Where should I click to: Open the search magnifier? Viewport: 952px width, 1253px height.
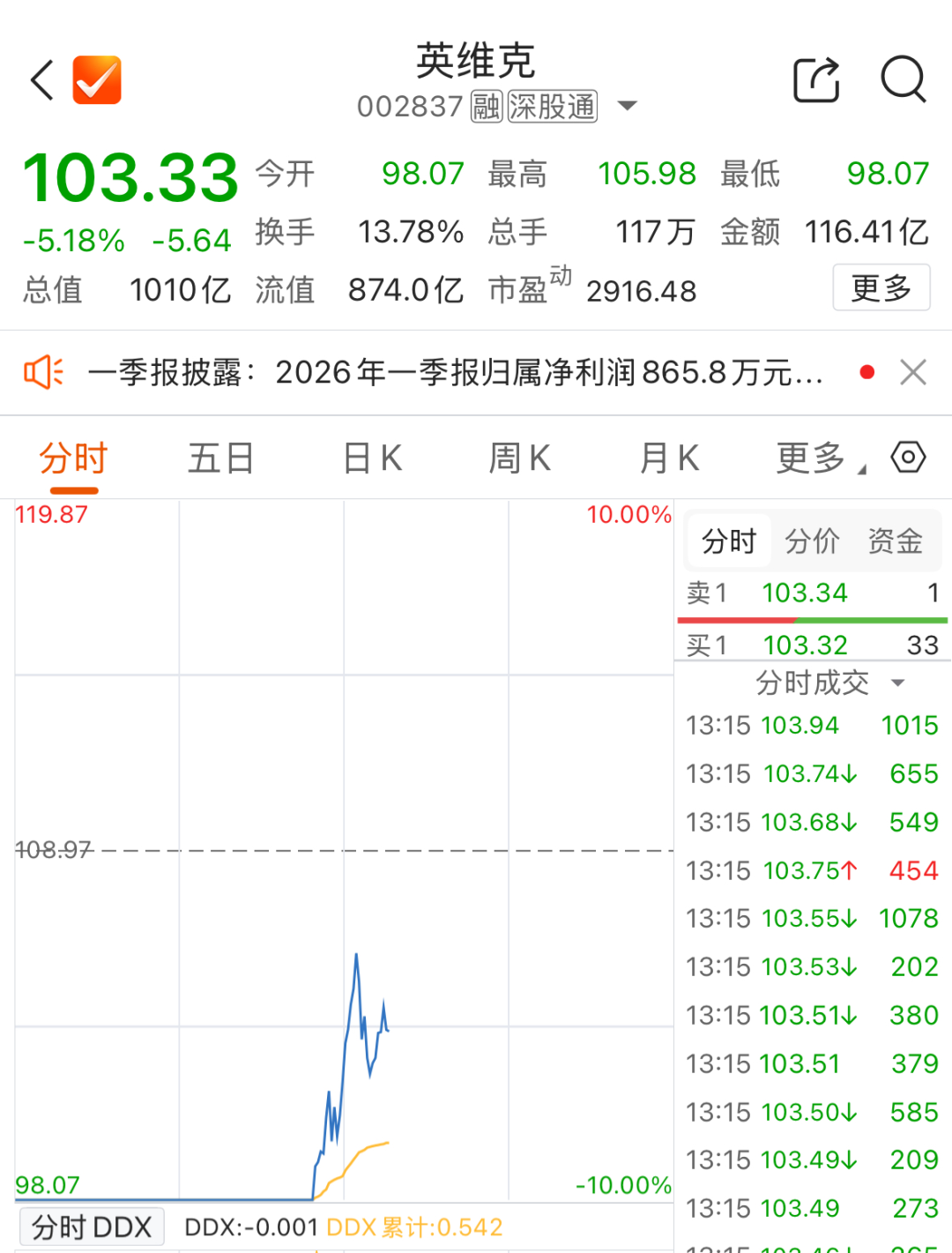click(x=904, y=80)
